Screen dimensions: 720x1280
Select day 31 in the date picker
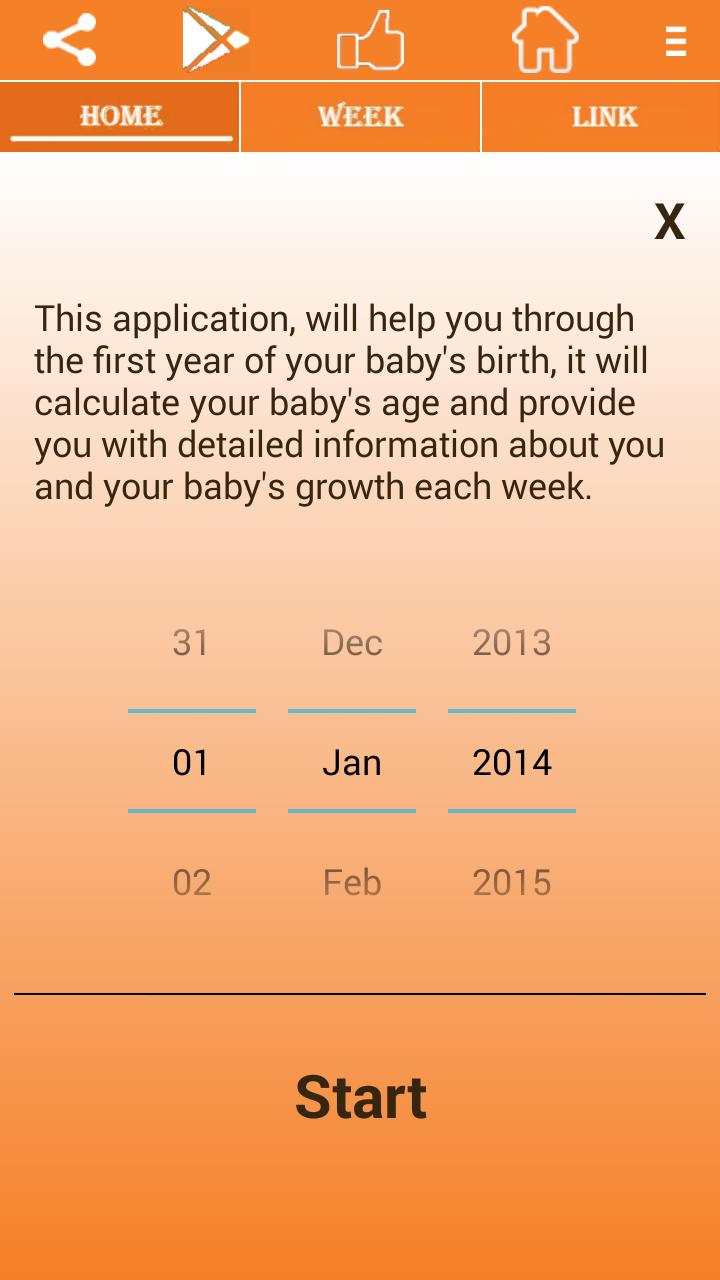pos(191,643)
